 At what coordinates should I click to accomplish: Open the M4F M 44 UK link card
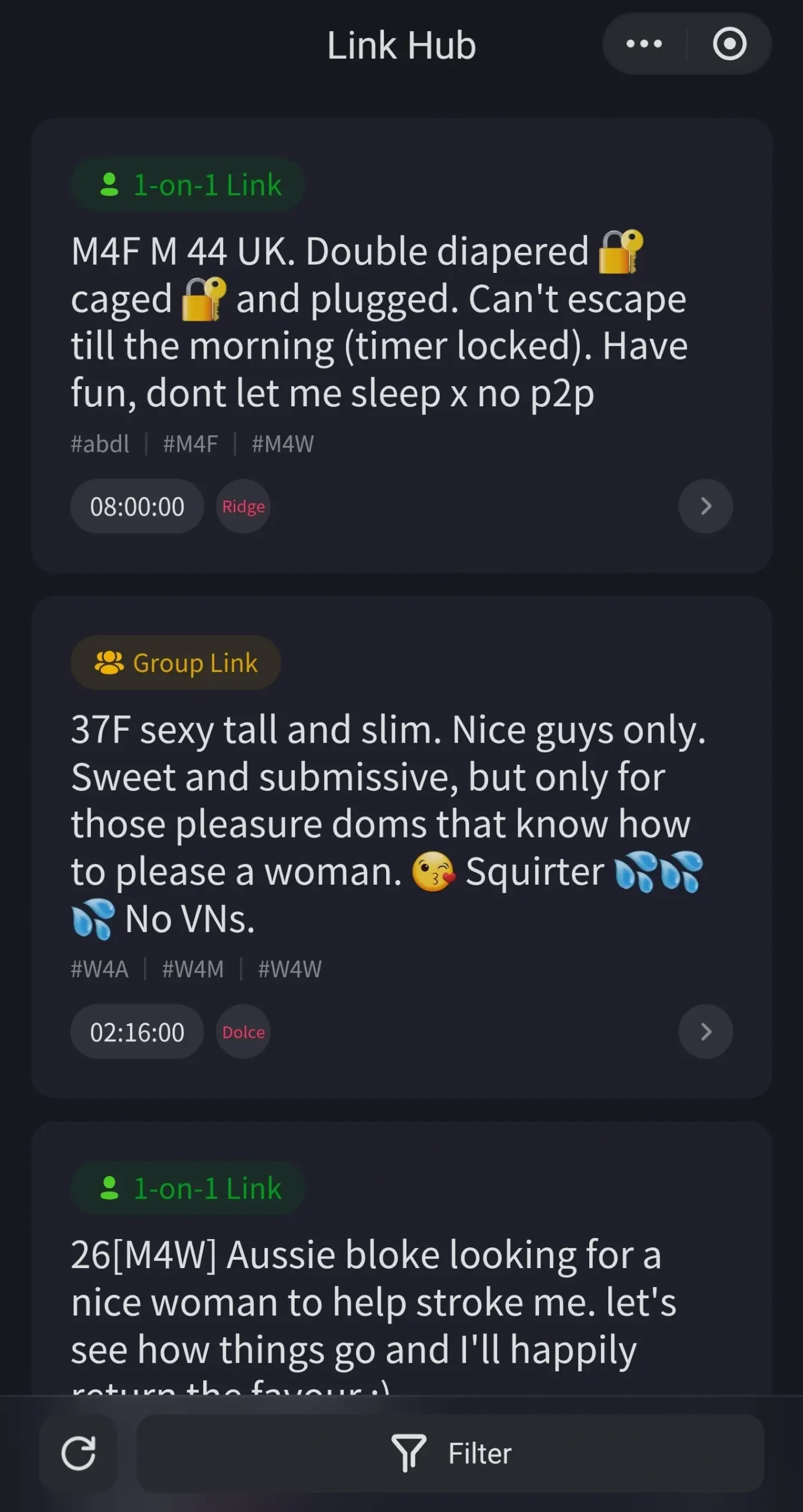coord(378,322)
